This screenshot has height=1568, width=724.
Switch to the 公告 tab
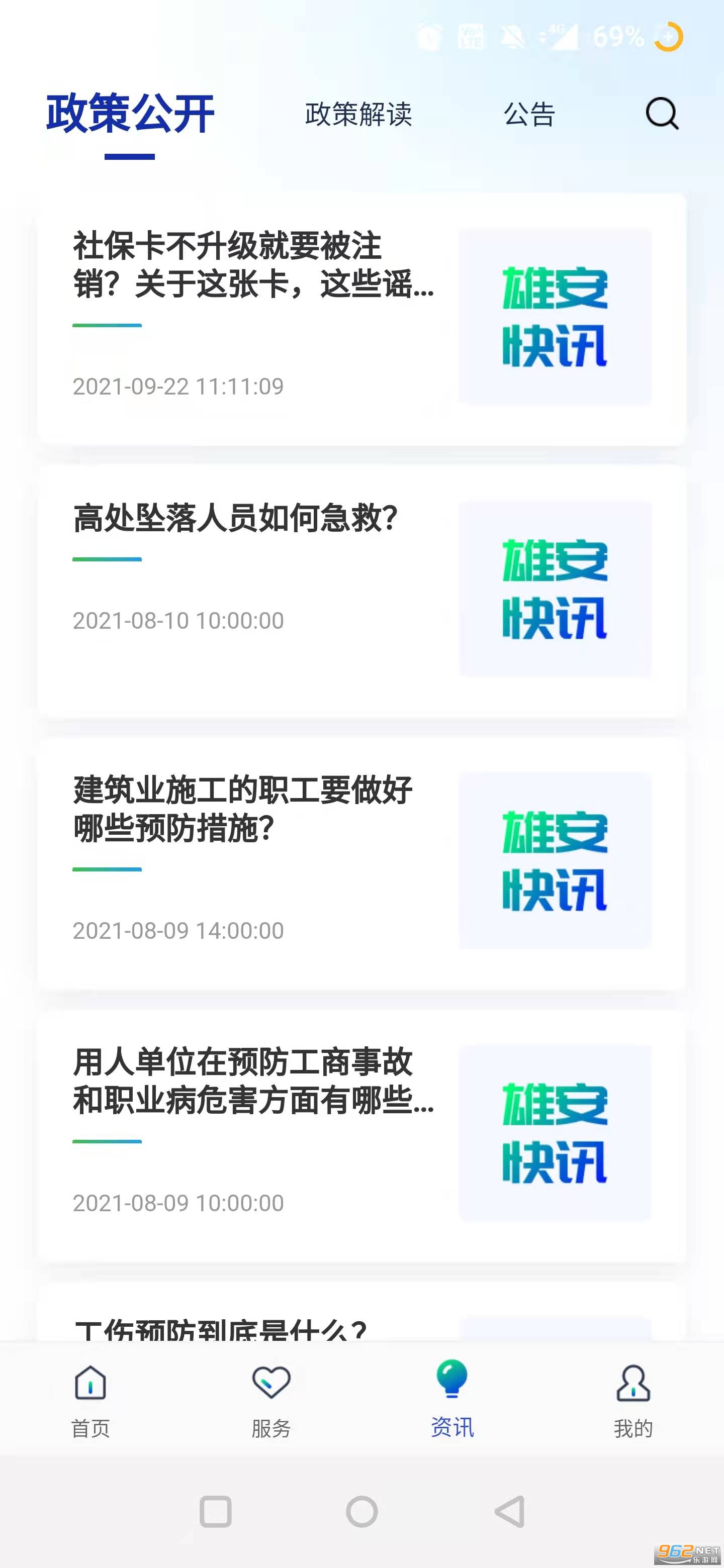[x=528, y=115]
